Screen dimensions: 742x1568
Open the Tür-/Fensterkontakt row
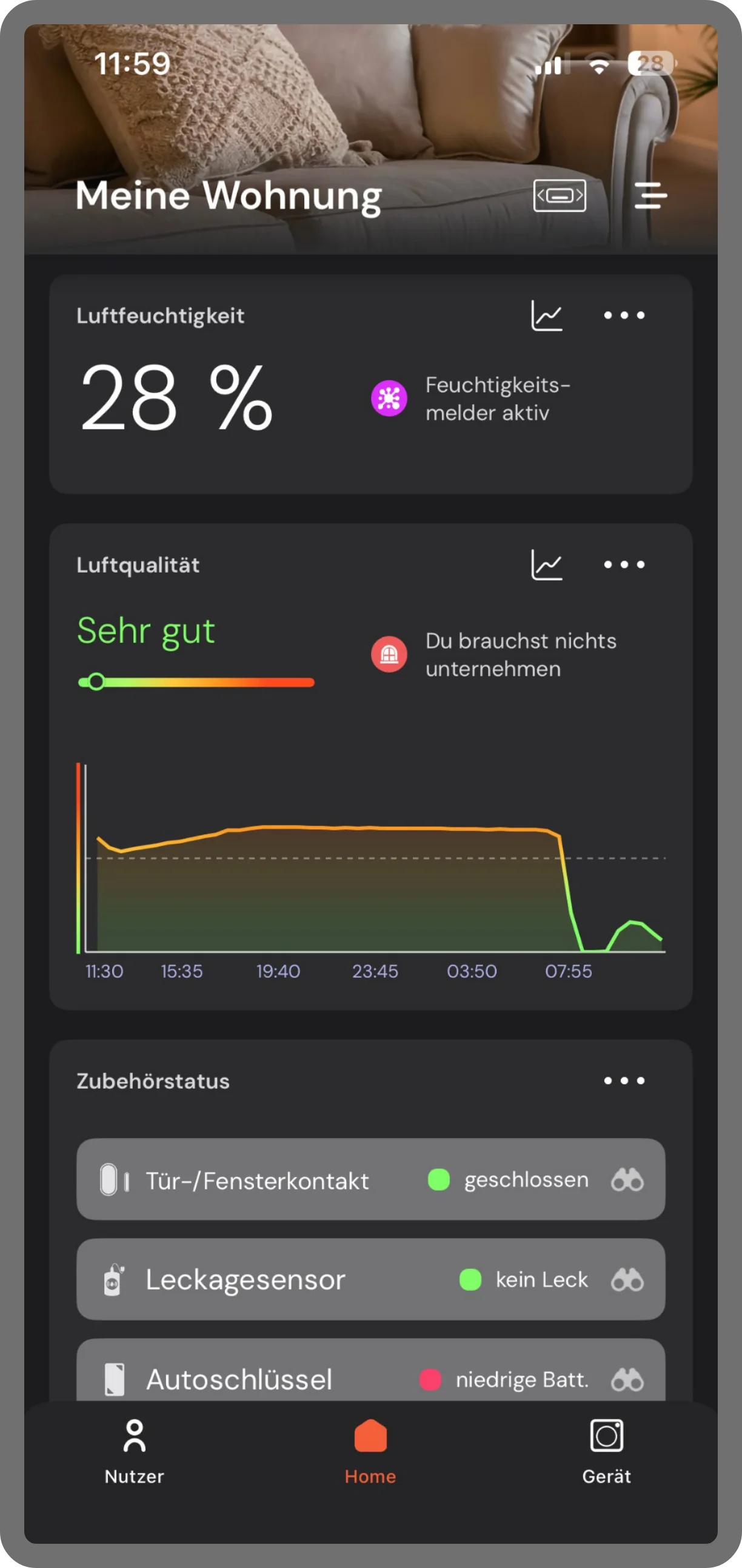371,1179
